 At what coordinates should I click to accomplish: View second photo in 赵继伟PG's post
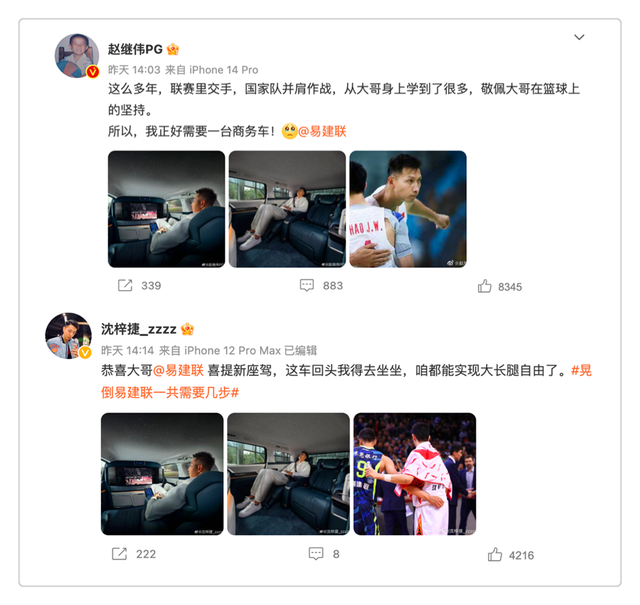click(287, 209)
